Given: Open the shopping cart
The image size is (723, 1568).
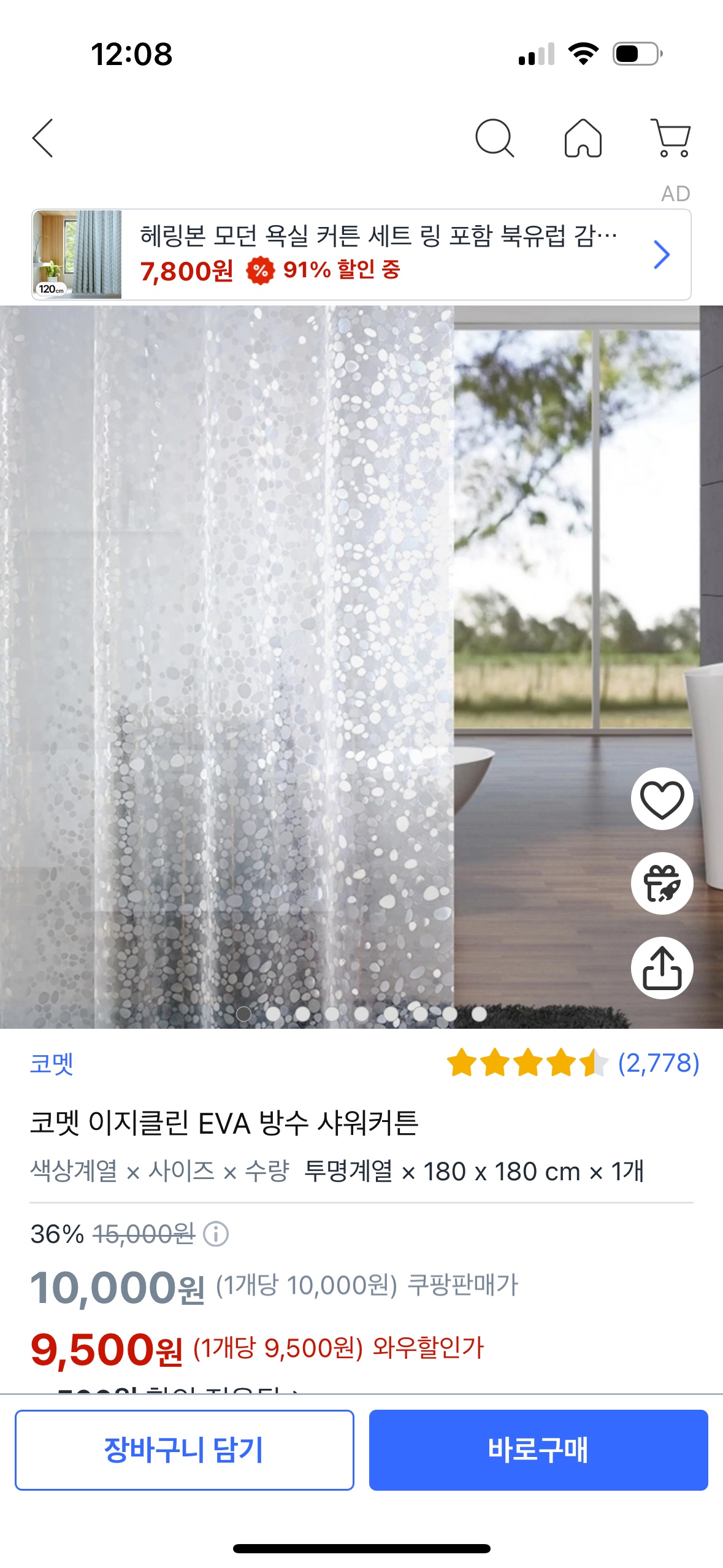Looking at the screenshot, I should (671, 138).
